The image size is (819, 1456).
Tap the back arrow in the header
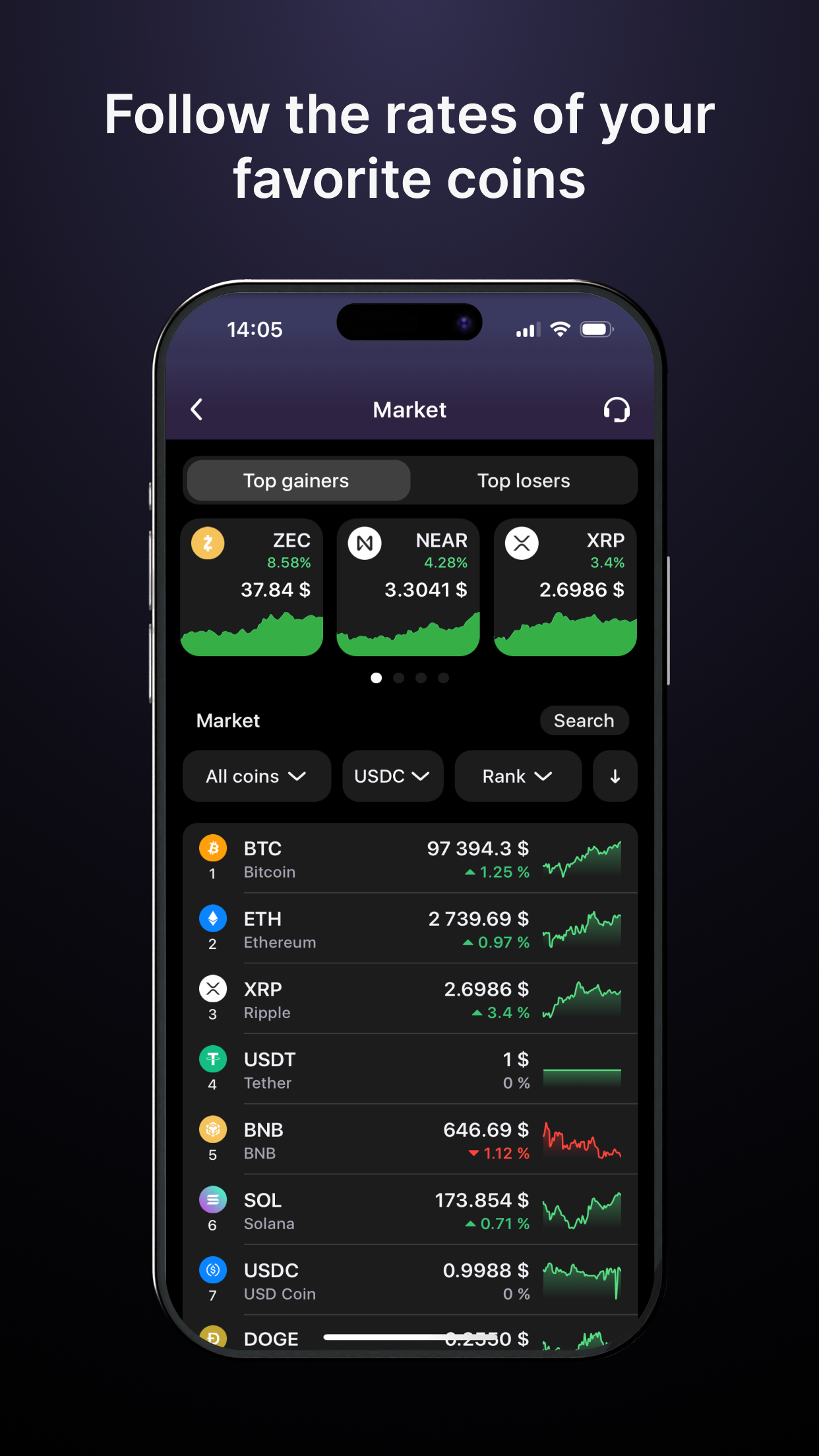pos(196,409)
